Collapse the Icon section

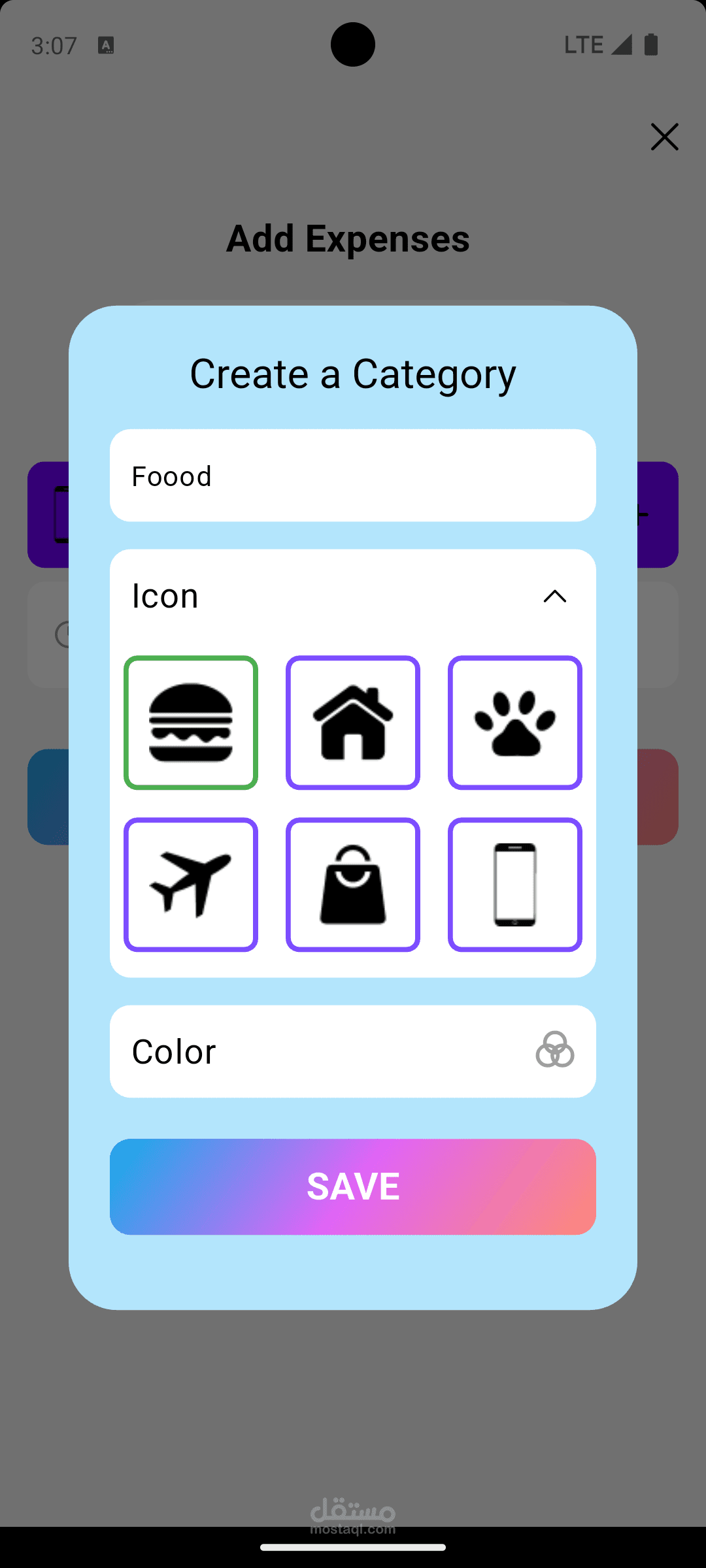(x=555, y=596)
